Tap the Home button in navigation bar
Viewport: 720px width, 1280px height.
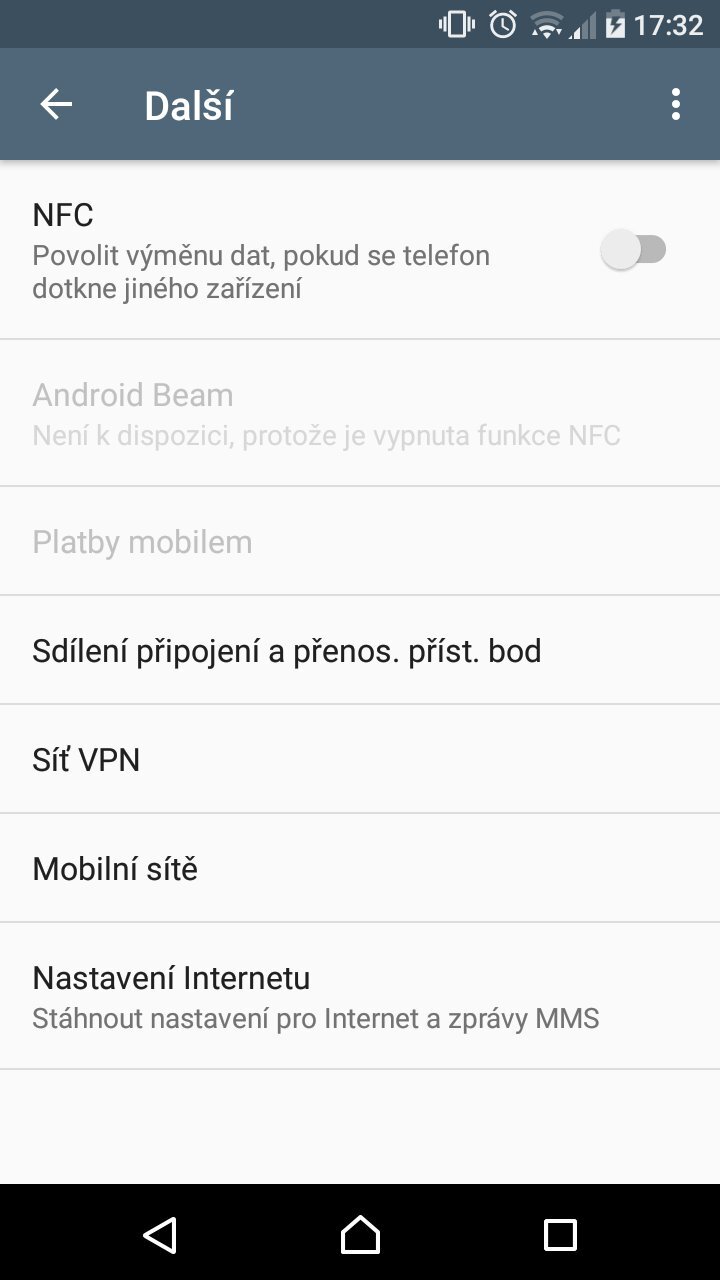[360, 1235]
